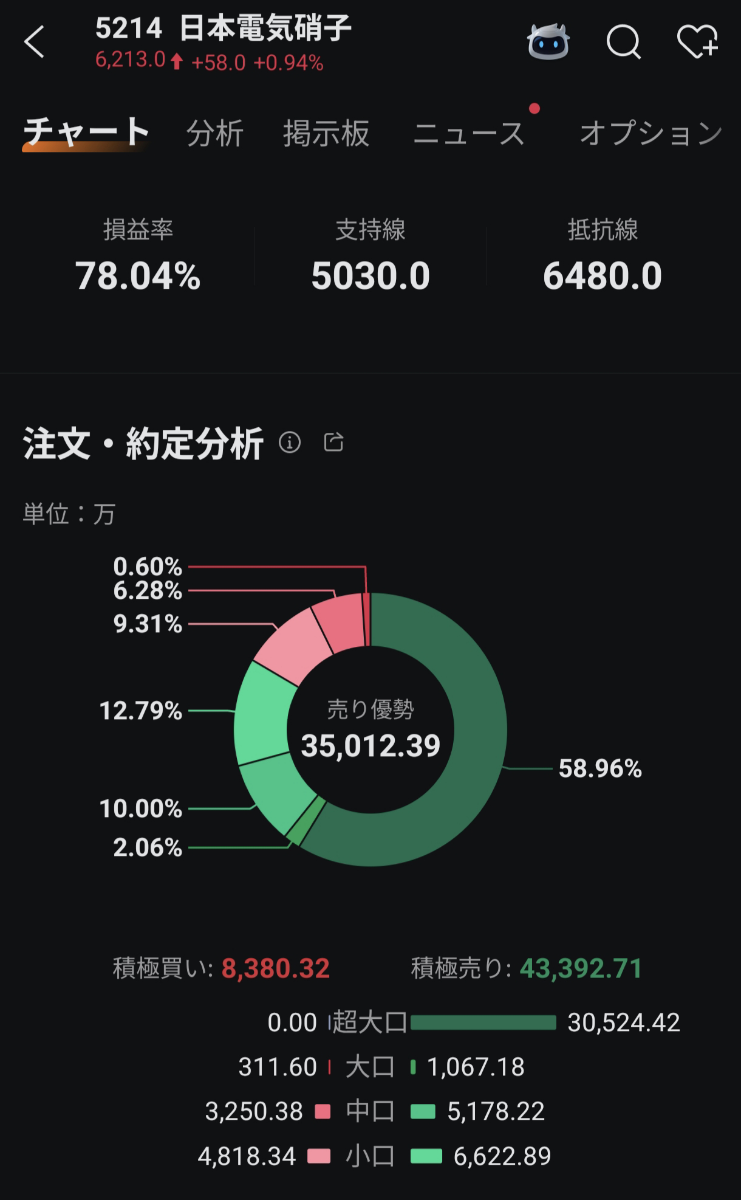The height and width of the screenshot is (1200, 741).
Task: Share the 注文・約定分析 section
Action: click(334, 443)
